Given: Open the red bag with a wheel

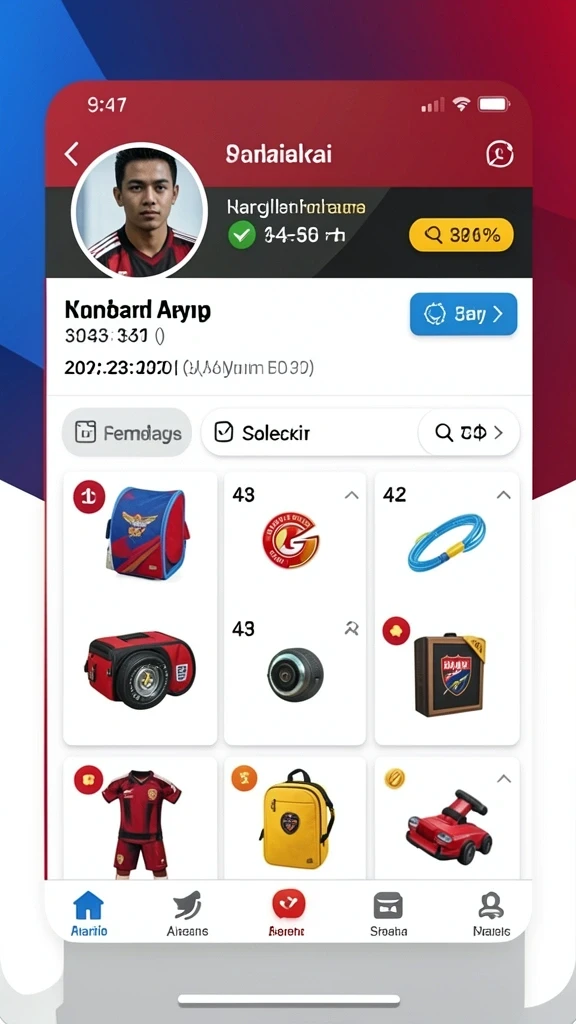Looking at the screenshot, I should tap(140, 669).
